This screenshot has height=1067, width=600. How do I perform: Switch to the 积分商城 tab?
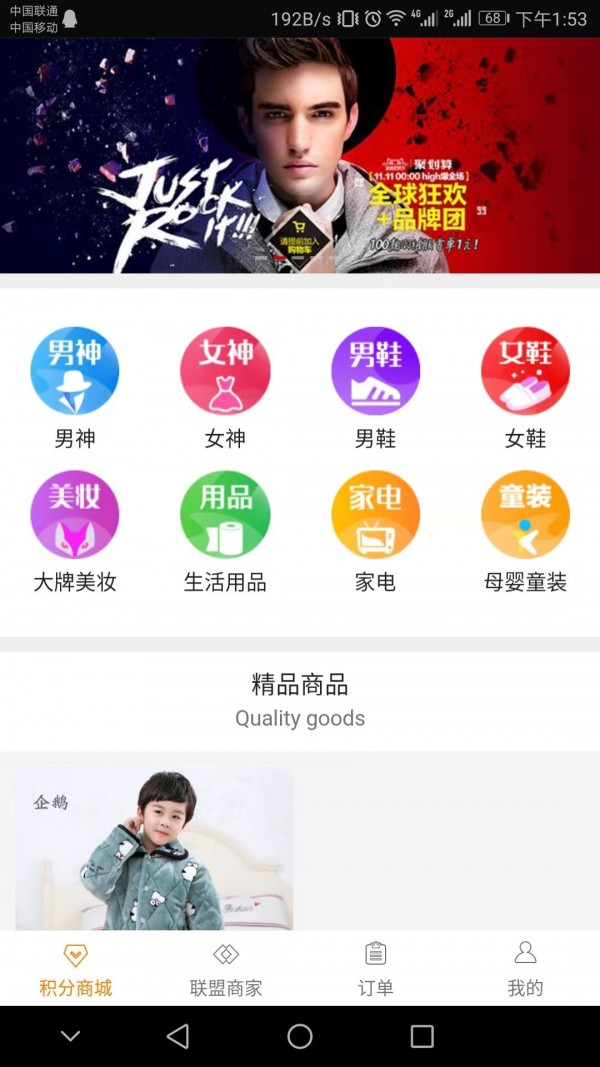tap(75, 969)
